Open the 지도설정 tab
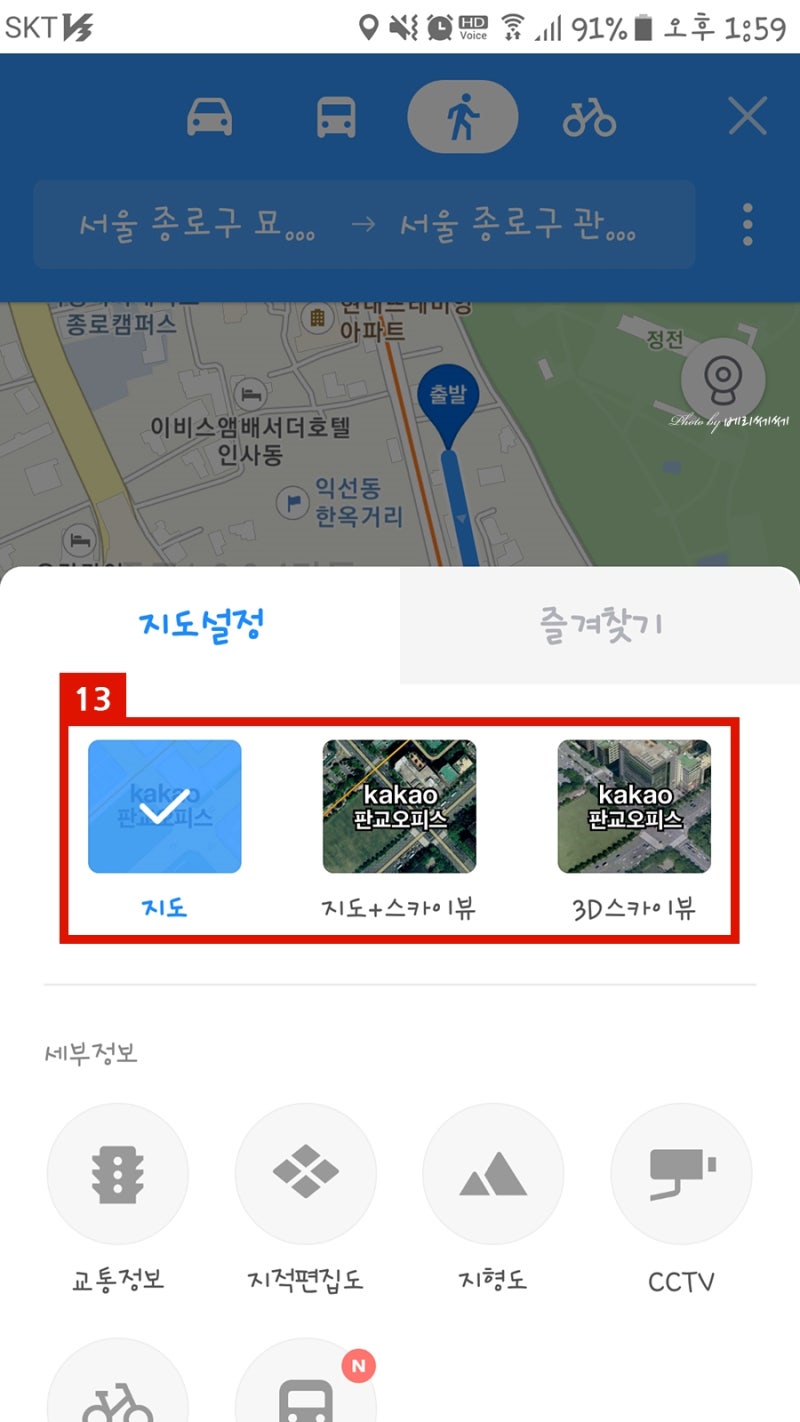This screenshot has width=800, height=1422. coord(200,626)
